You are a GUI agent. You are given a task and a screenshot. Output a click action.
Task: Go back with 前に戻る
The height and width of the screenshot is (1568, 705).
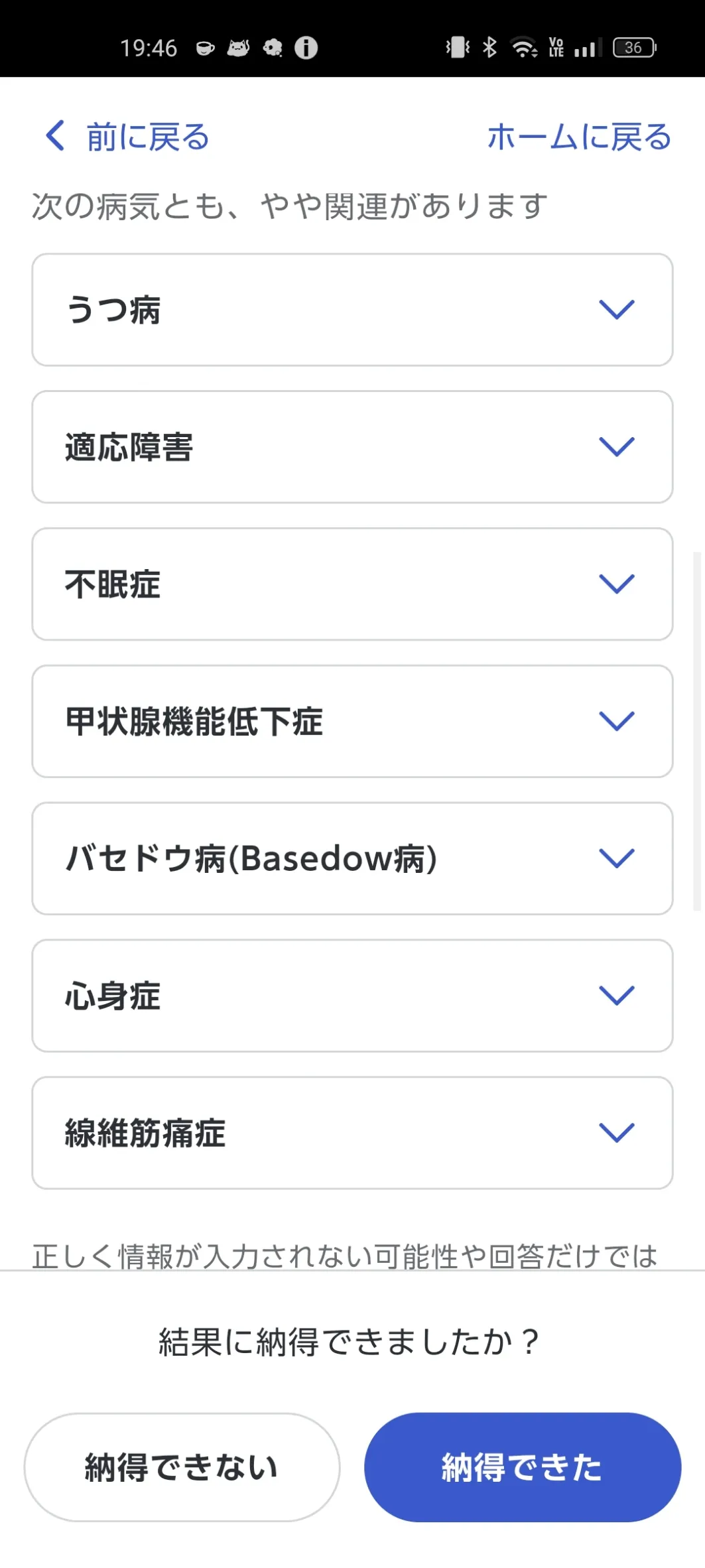pos(127,137)
